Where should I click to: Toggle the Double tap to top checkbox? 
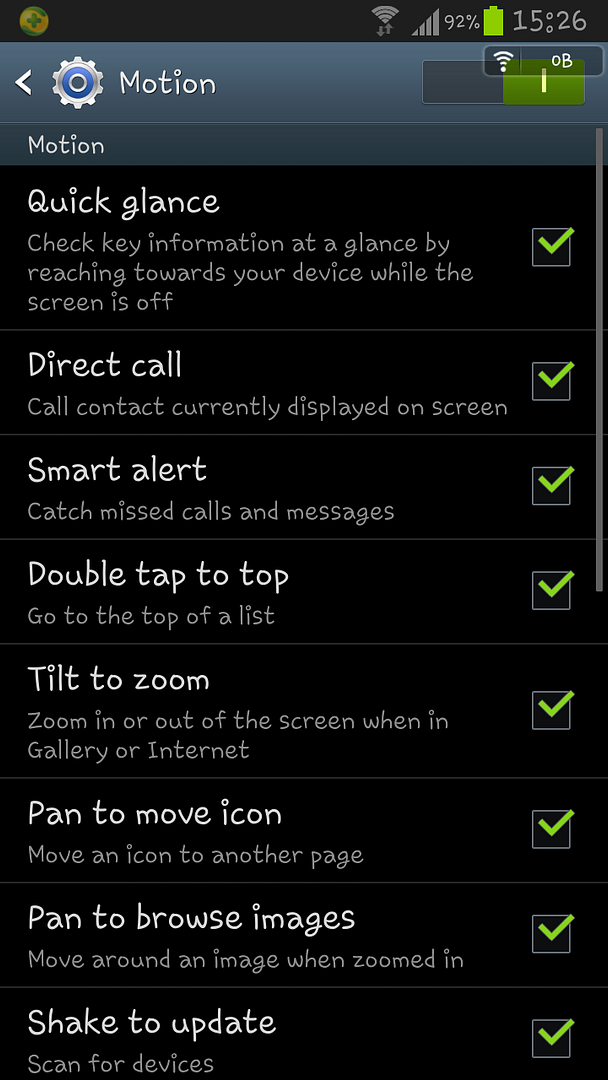(x=551, y=590)
